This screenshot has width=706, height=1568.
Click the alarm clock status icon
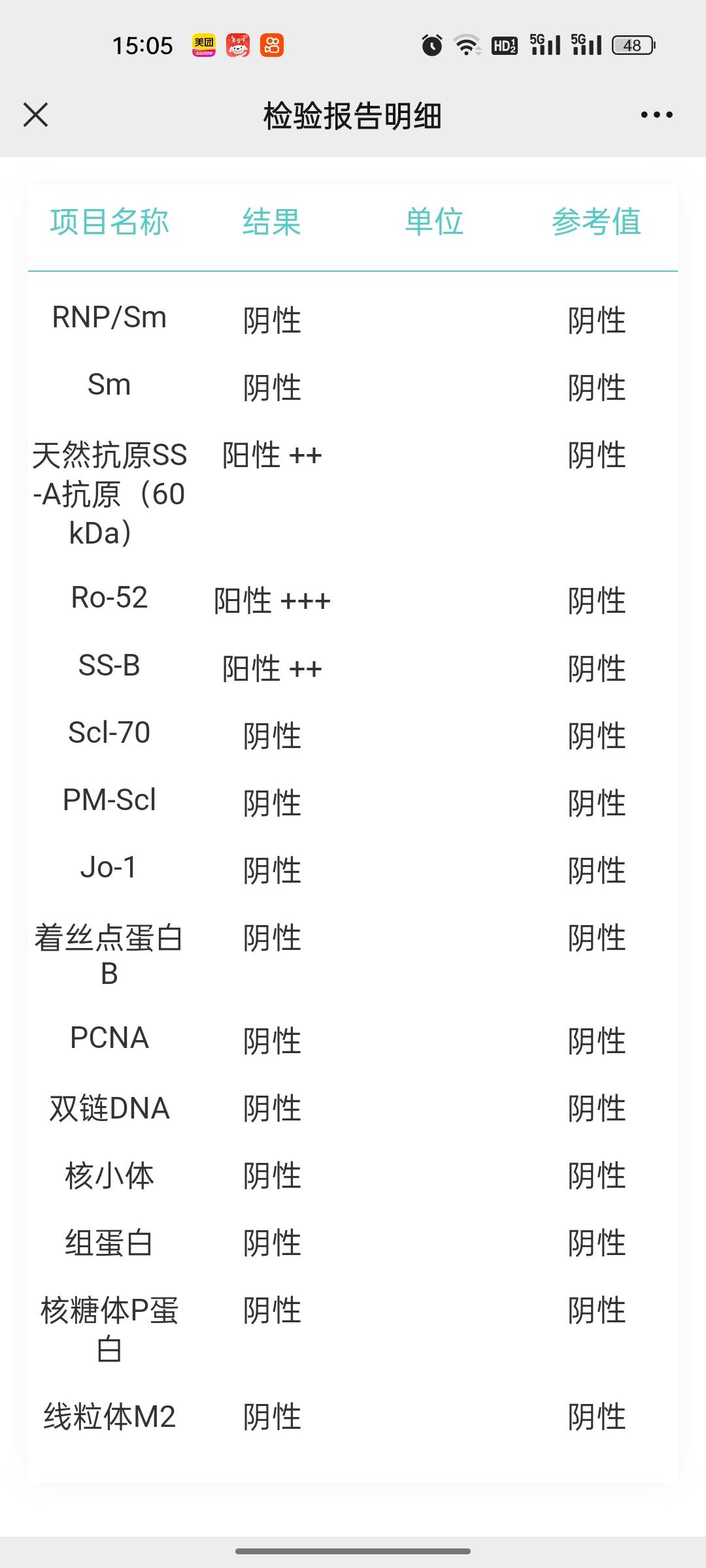click(x=431, y=44)
